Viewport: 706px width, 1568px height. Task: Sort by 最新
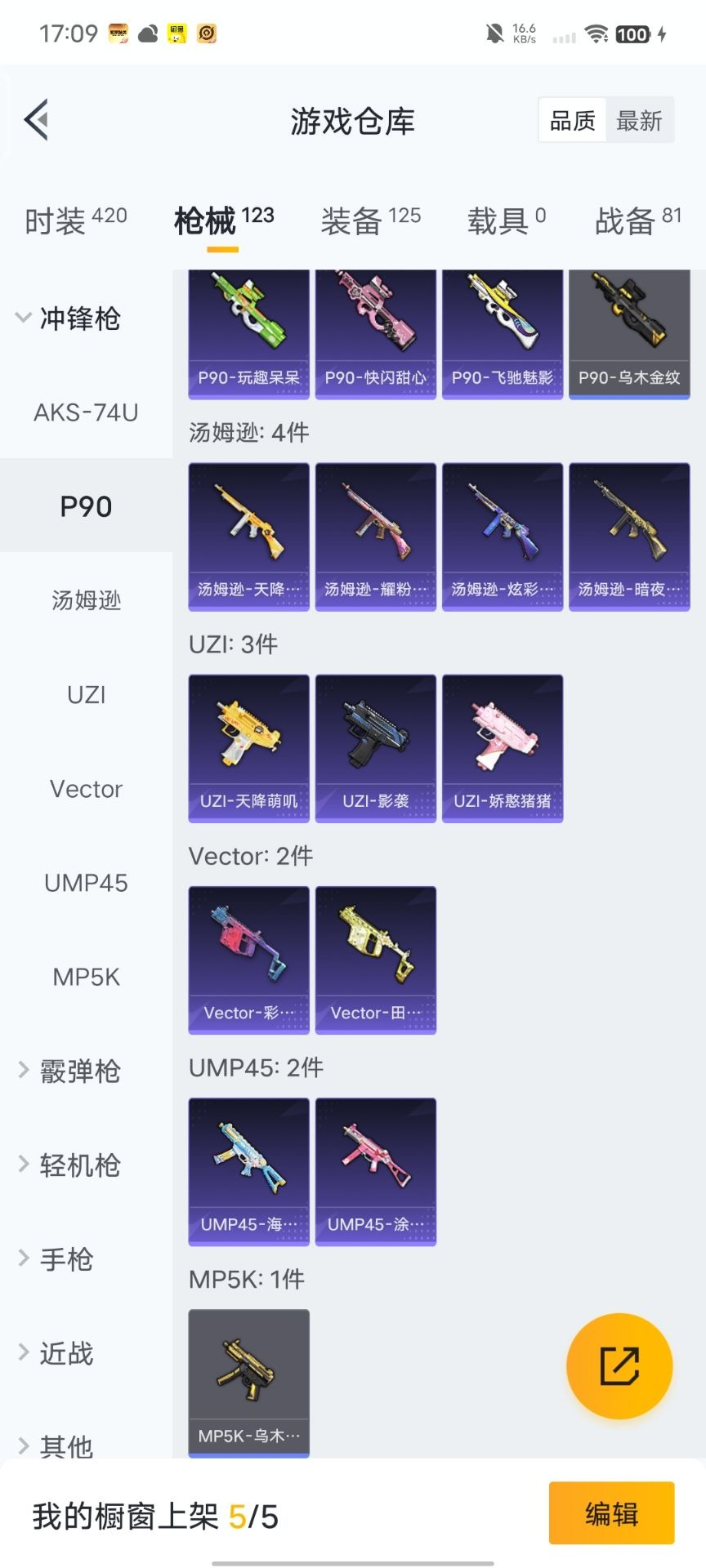639,121
